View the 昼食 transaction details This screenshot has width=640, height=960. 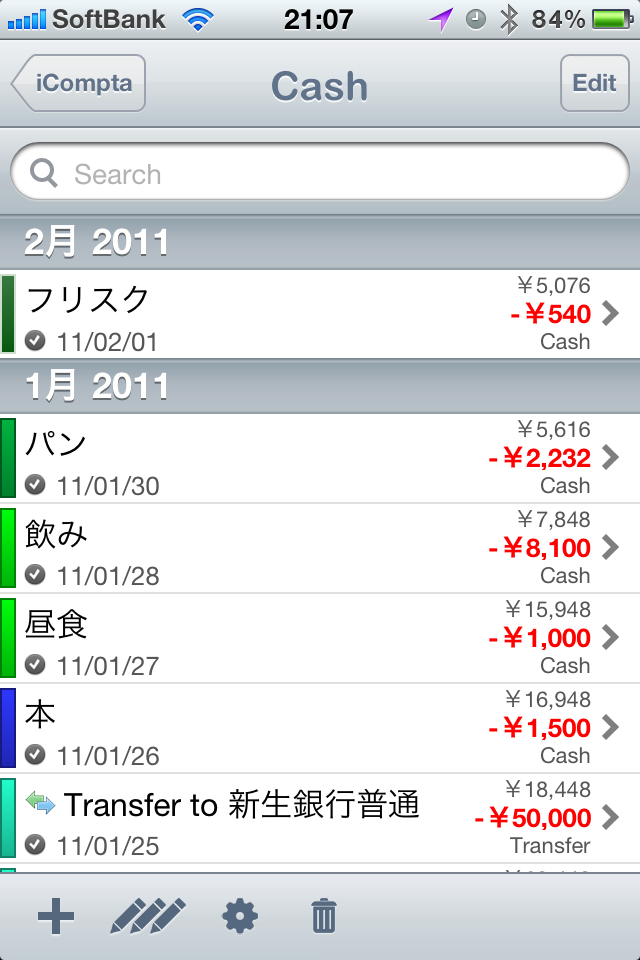[320, 638]
